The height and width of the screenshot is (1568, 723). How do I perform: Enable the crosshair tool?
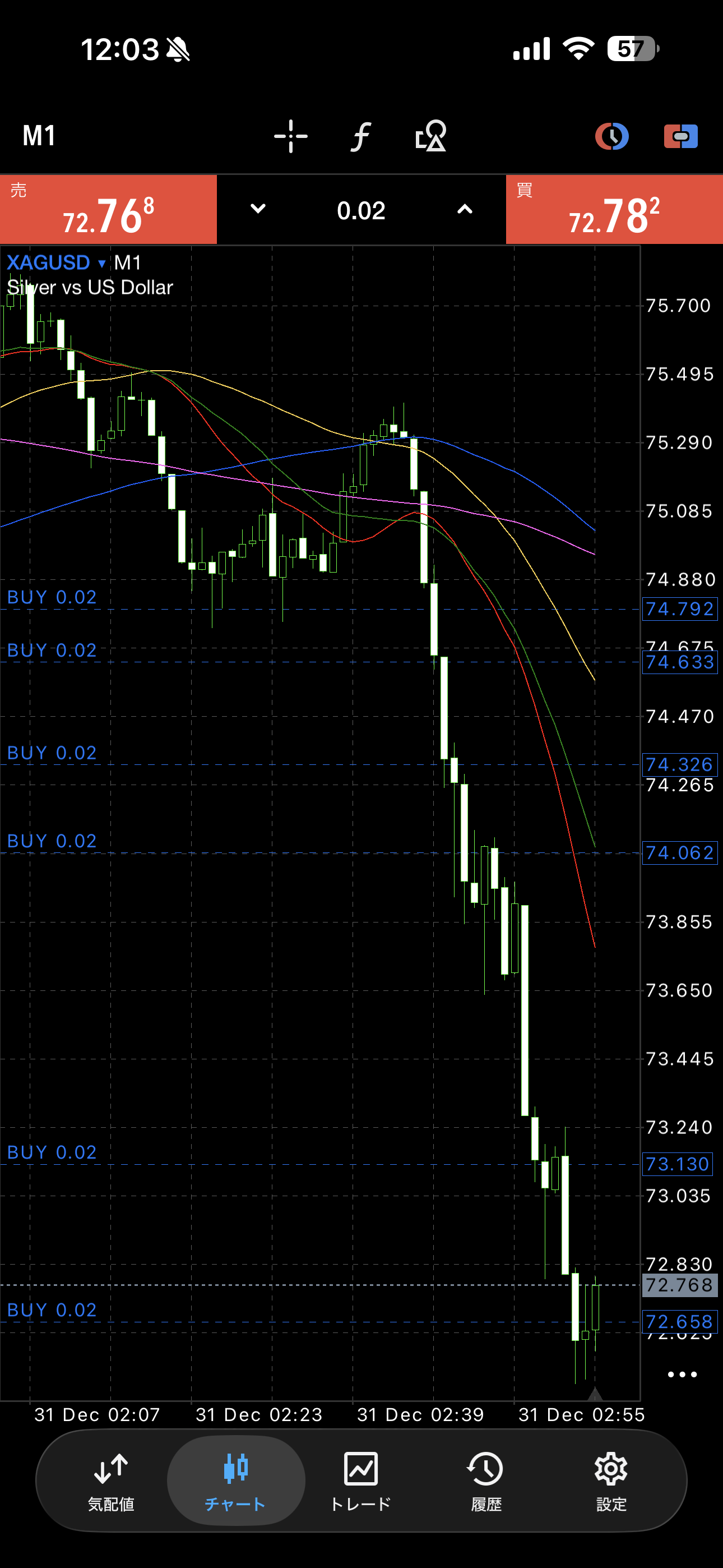[290, 136]
